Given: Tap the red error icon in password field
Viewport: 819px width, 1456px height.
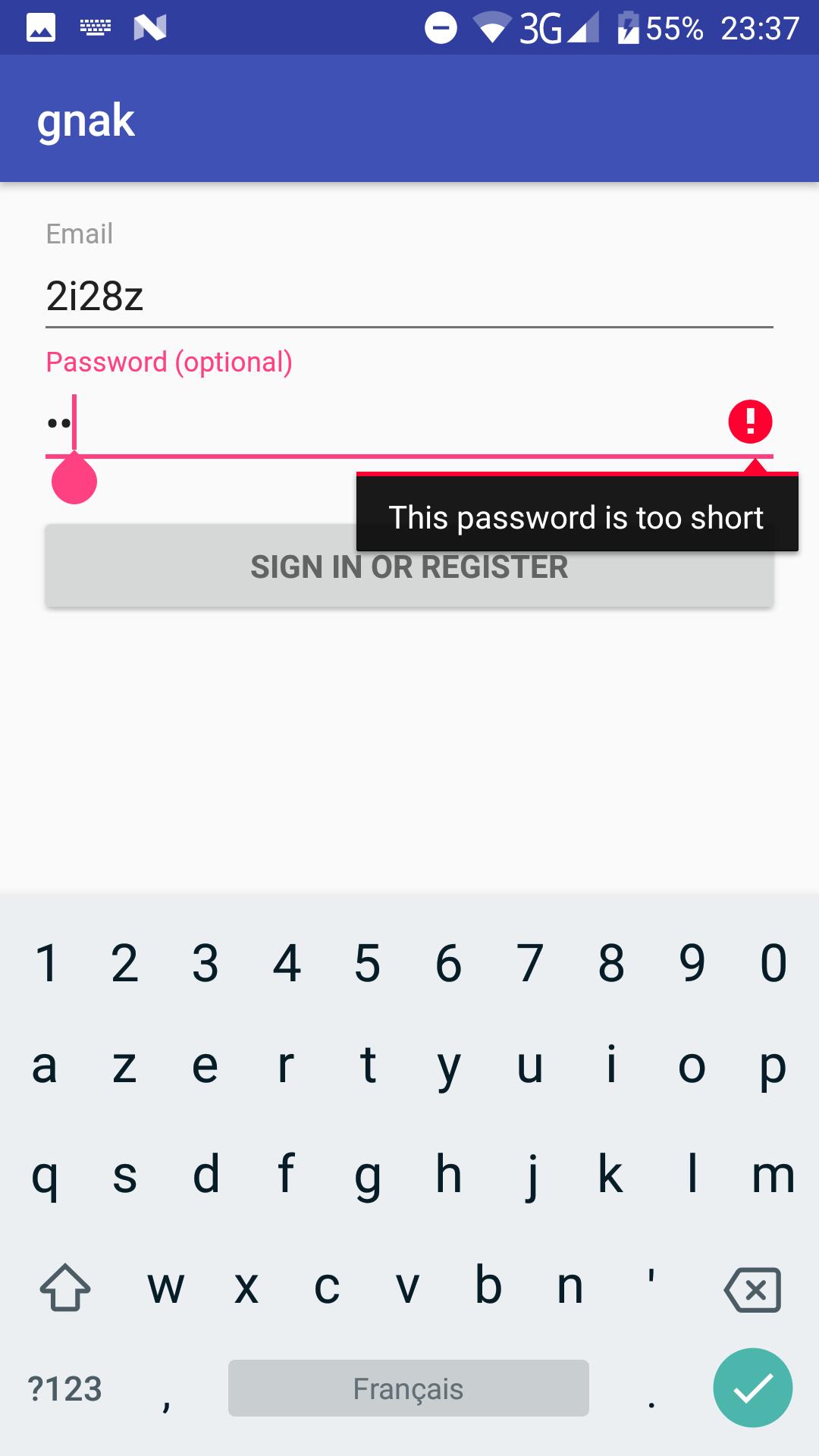Looking at the screenshot, I should point(750,422).
